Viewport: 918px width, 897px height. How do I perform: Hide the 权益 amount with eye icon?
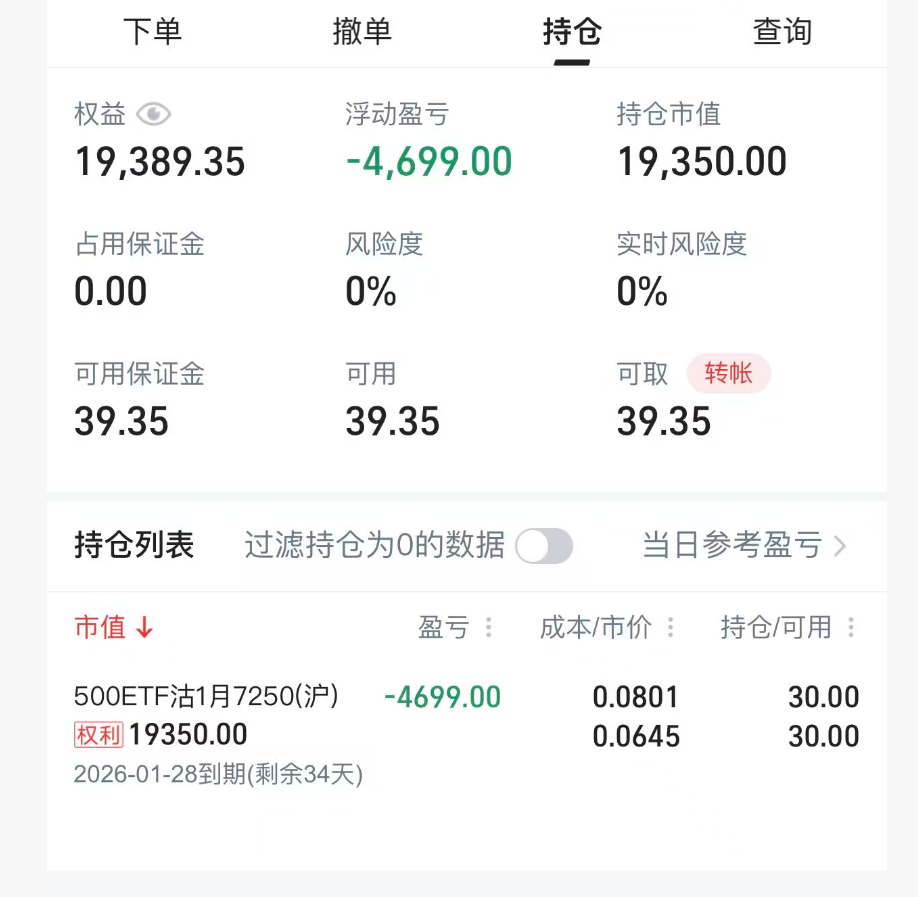(x=153, y=115)
